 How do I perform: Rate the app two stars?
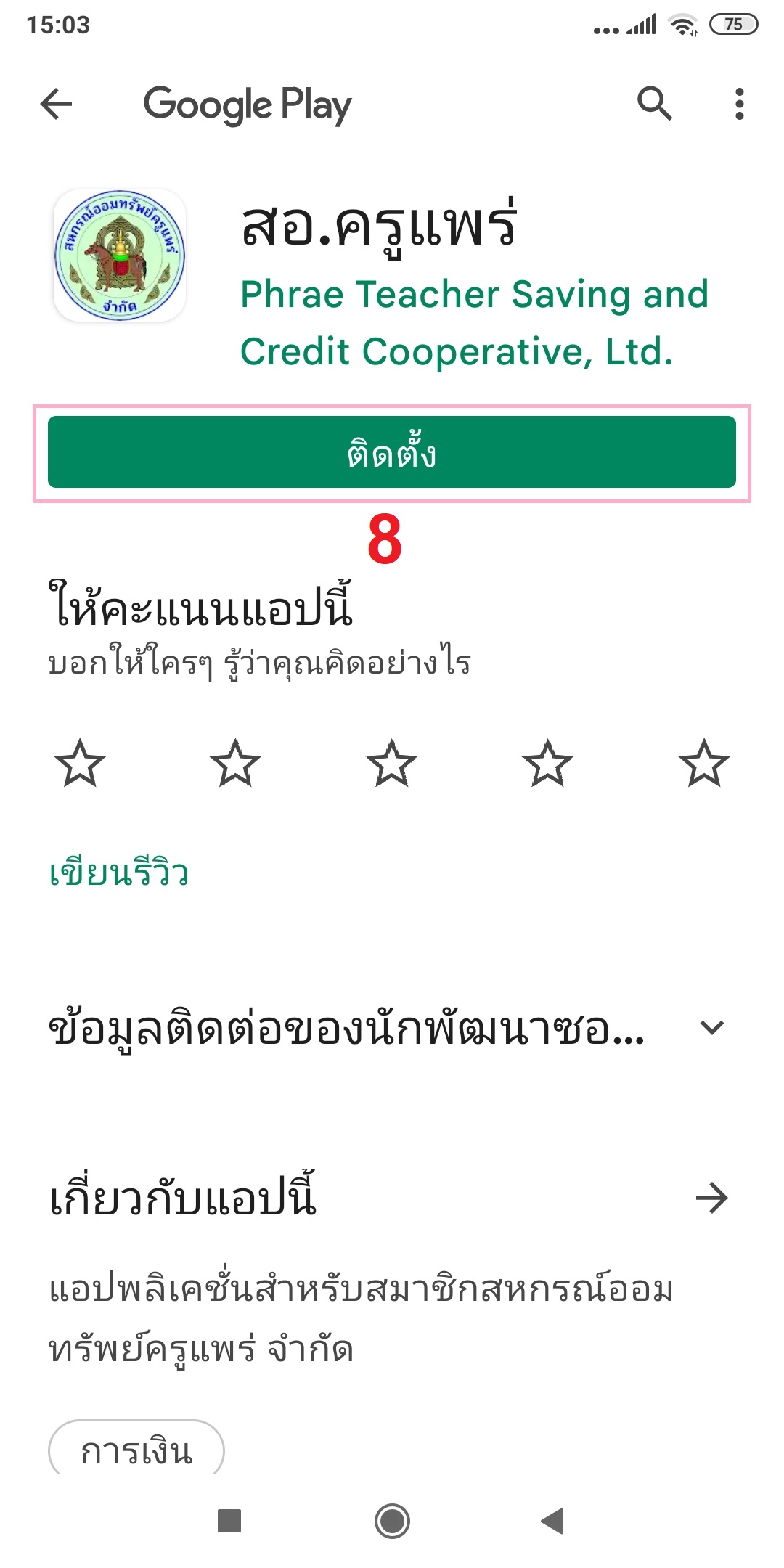click(235, 763)
